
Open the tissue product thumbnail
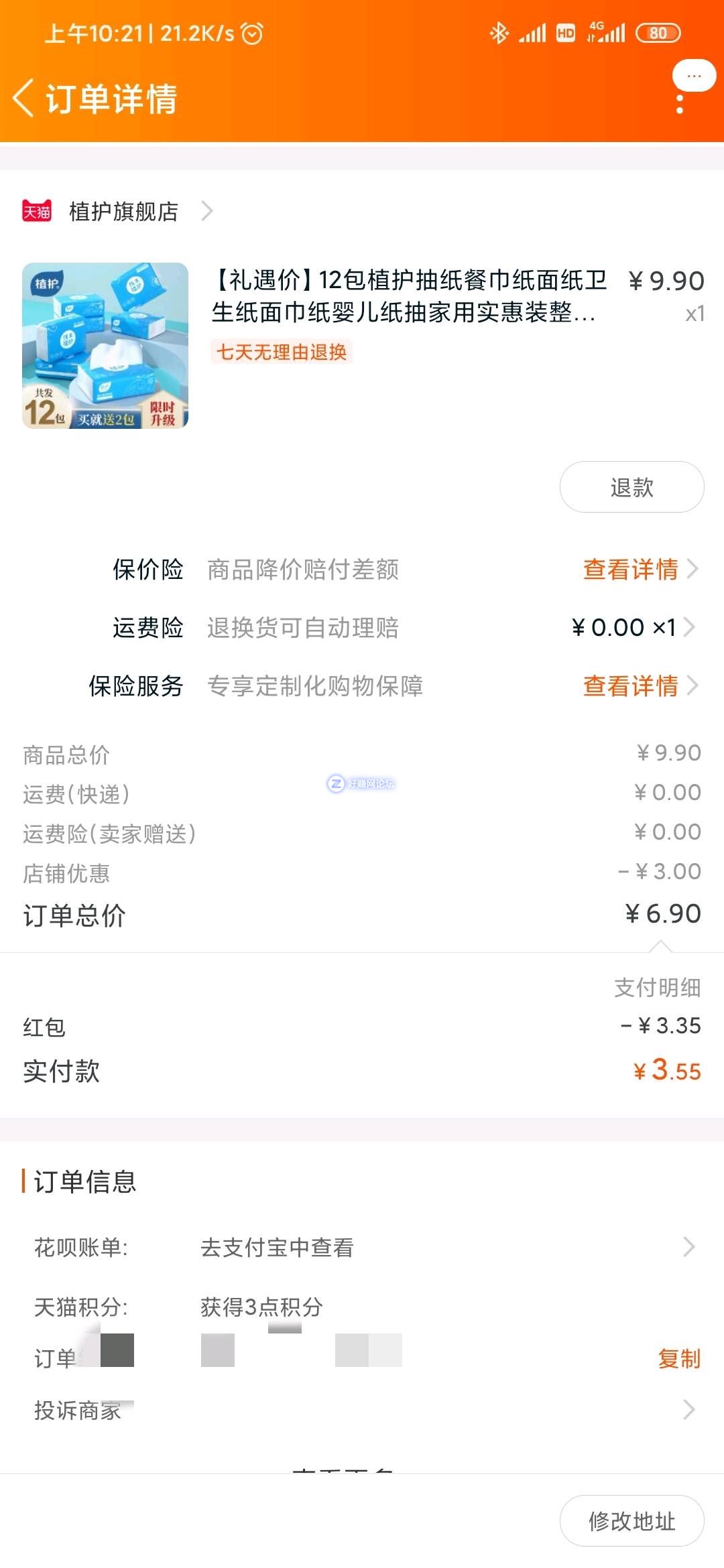click(x=105, y=346)
